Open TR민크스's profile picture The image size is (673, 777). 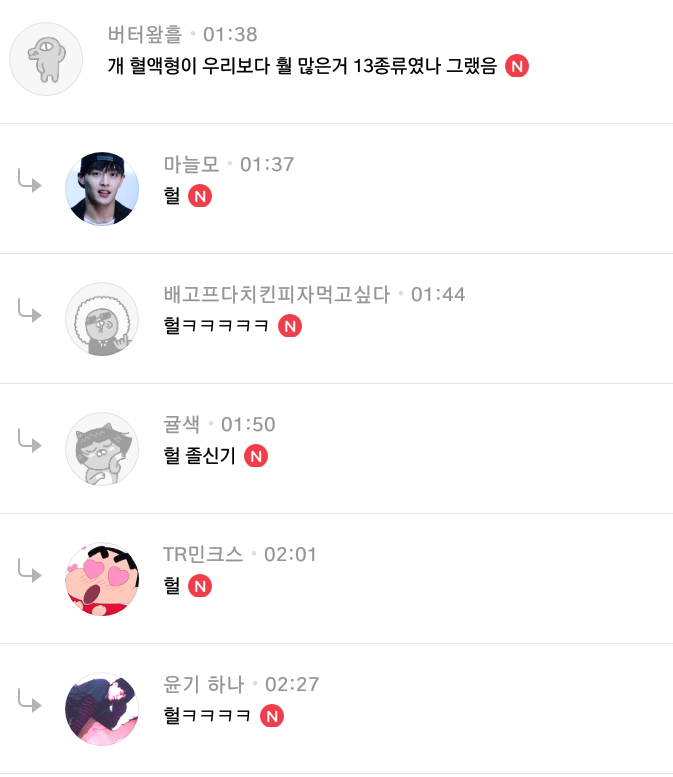[x=101, y=579]
